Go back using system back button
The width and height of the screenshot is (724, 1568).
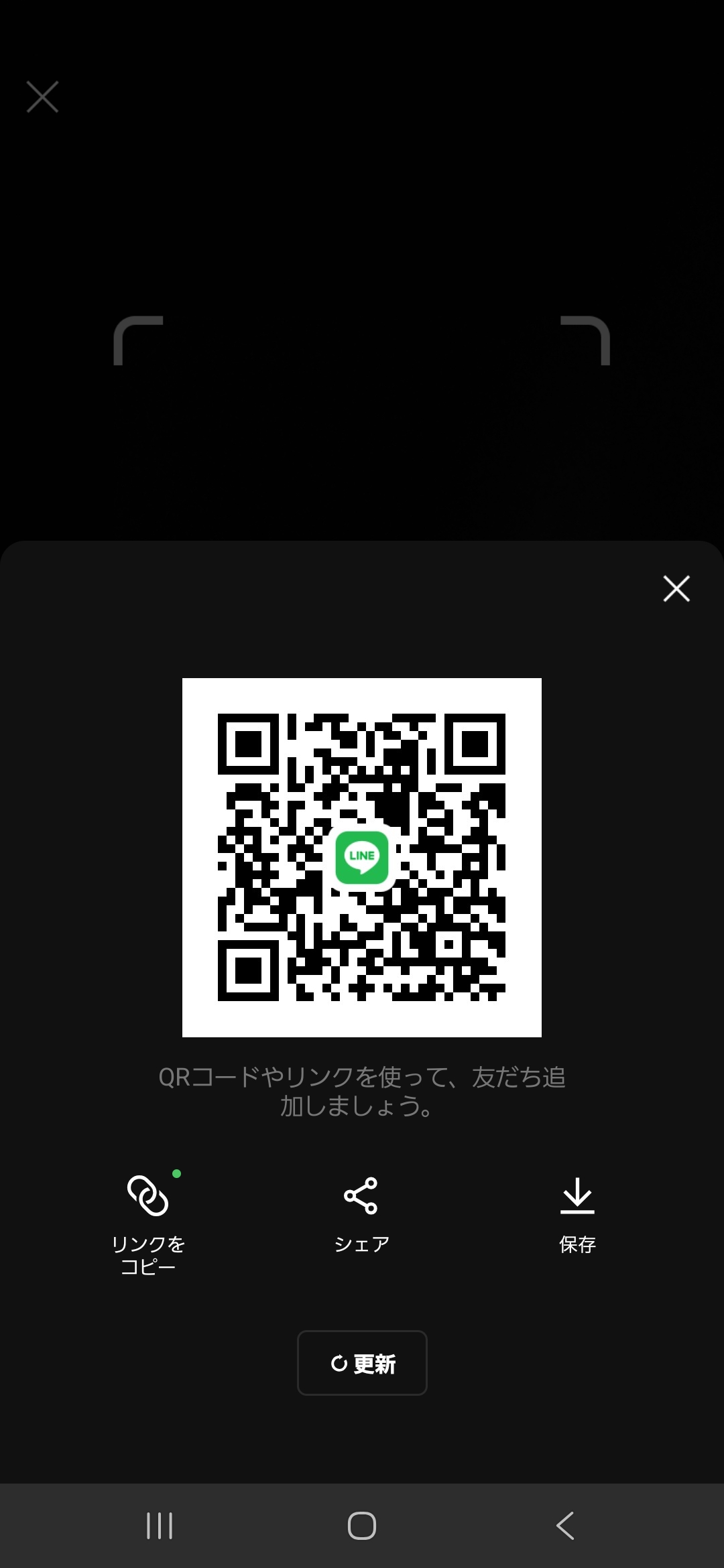pyautogui.click(x=565, y=1526)
